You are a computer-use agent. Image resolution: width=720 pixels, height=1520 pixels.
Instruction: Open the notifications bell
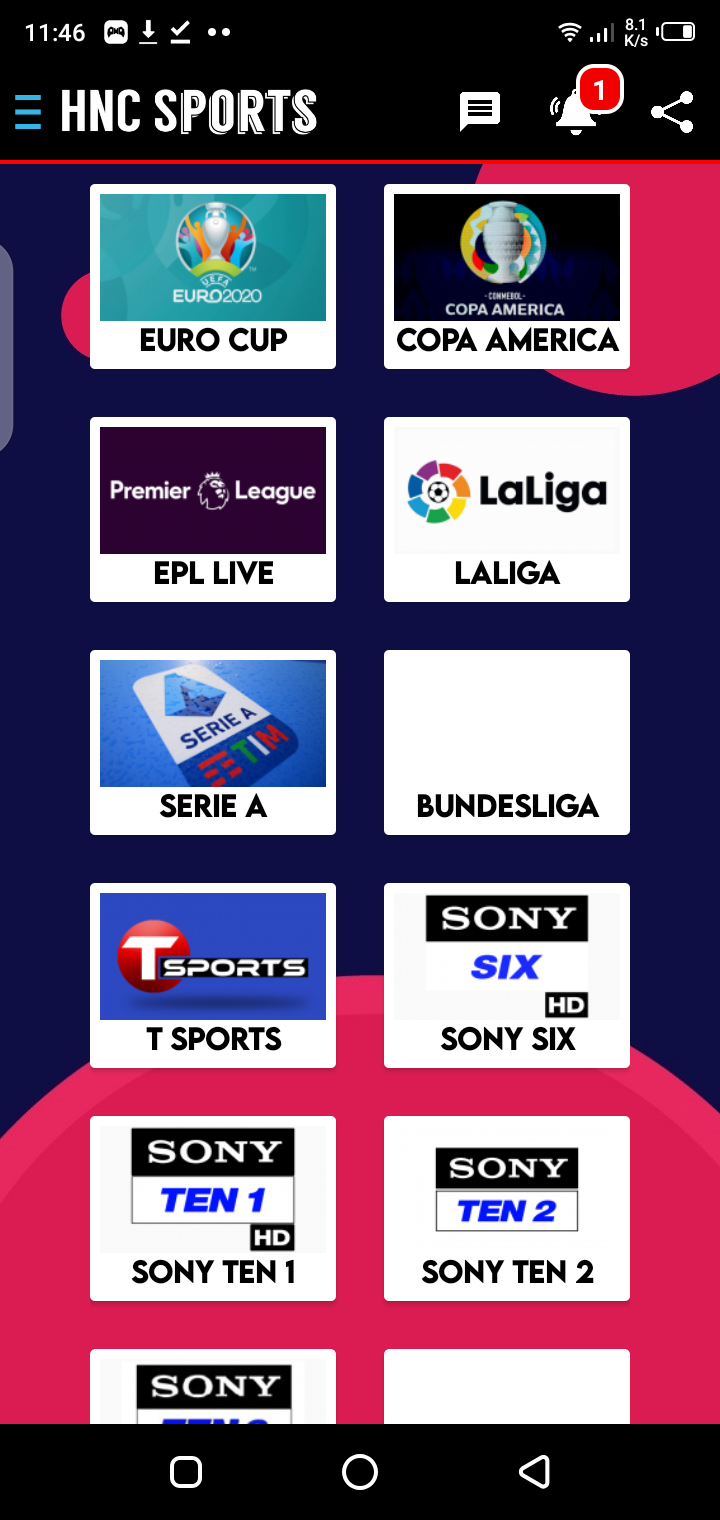(576, 112)
